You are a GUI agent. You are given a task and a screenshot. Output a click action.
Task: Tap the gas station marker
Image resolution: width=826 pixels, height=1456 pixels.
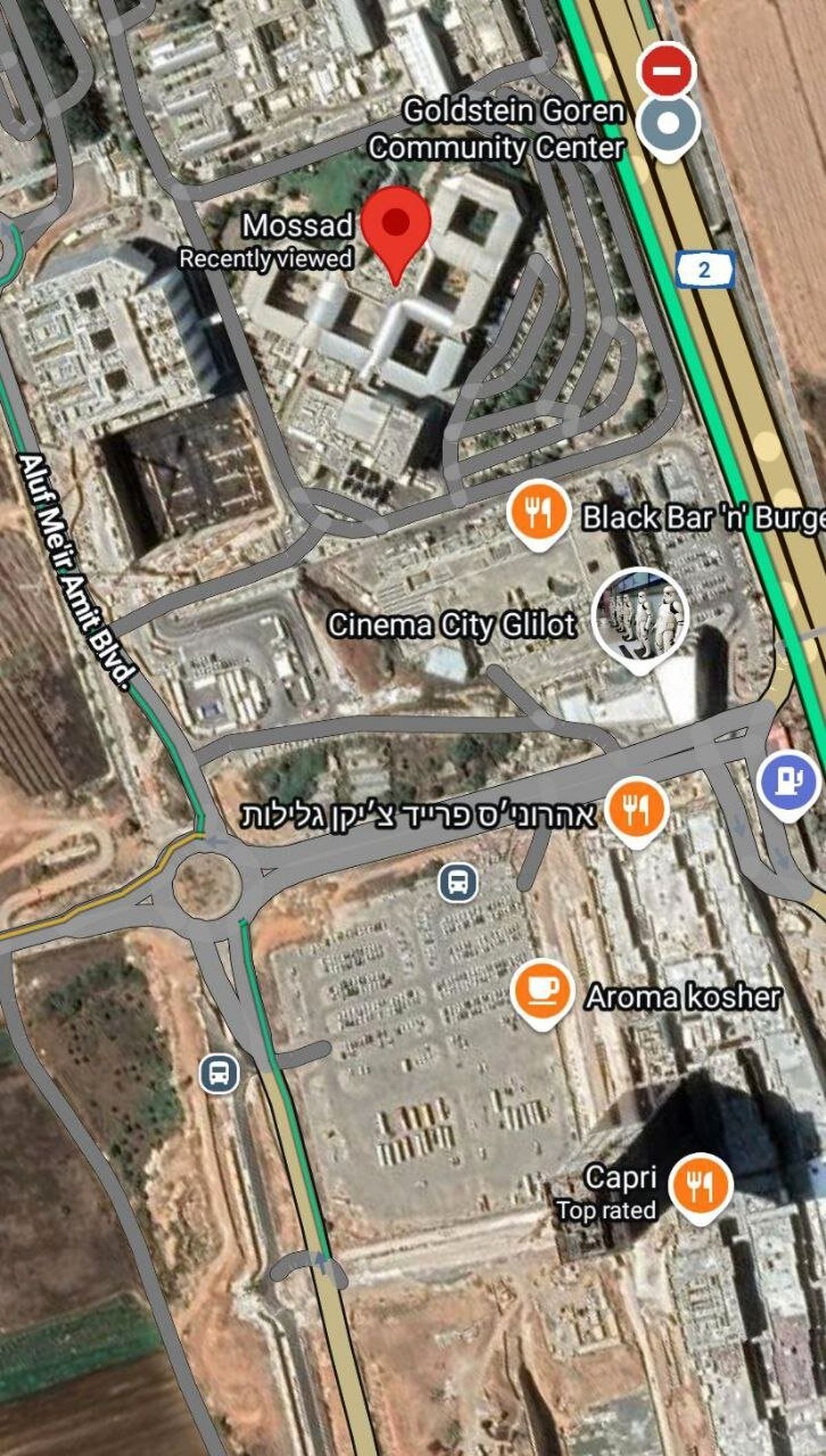click(x=789, y=781)
